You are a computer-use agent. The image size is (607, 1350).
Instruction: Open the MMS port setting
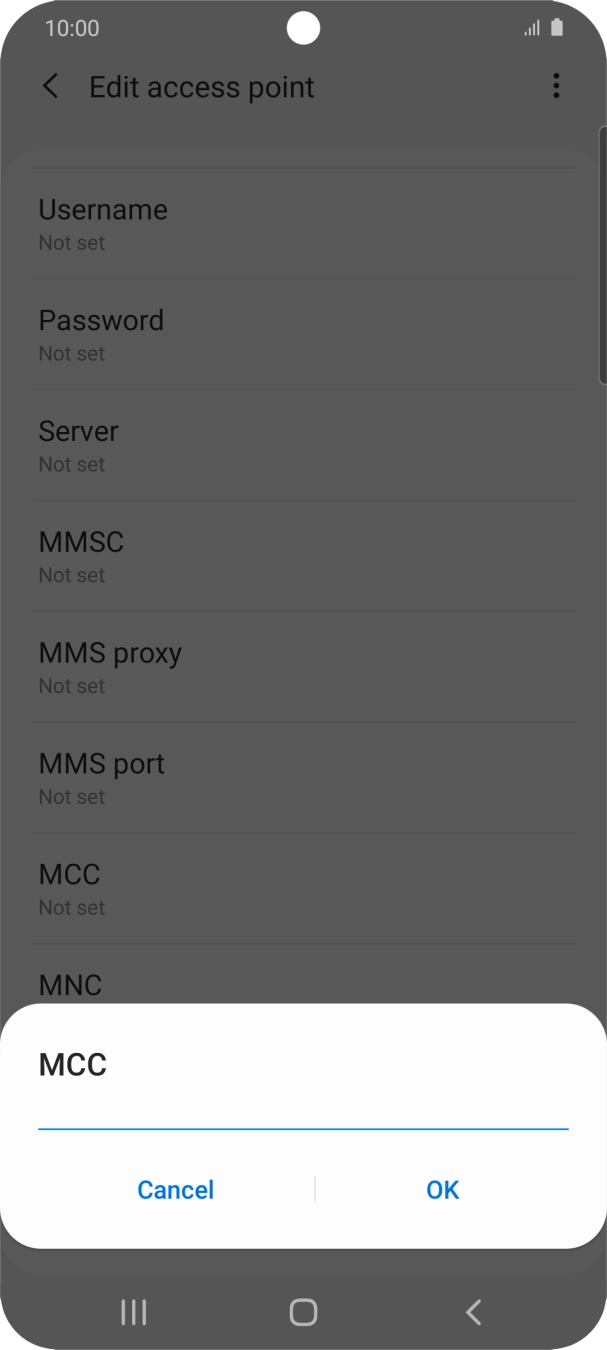pyautogui.click(x=303, y=779)
